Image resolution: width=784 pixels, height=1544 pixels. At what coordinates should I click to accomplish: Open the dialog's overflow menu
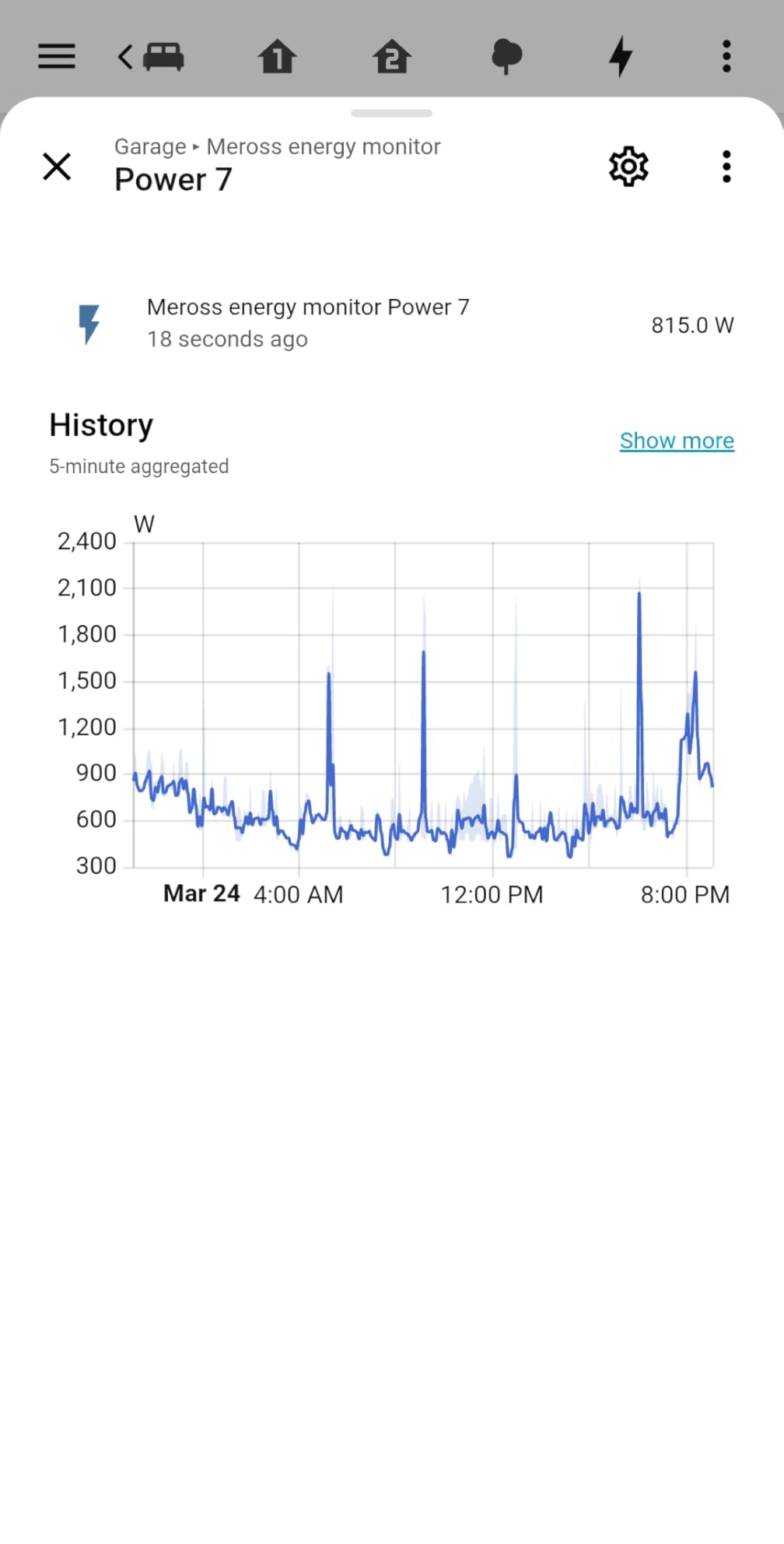726,167
